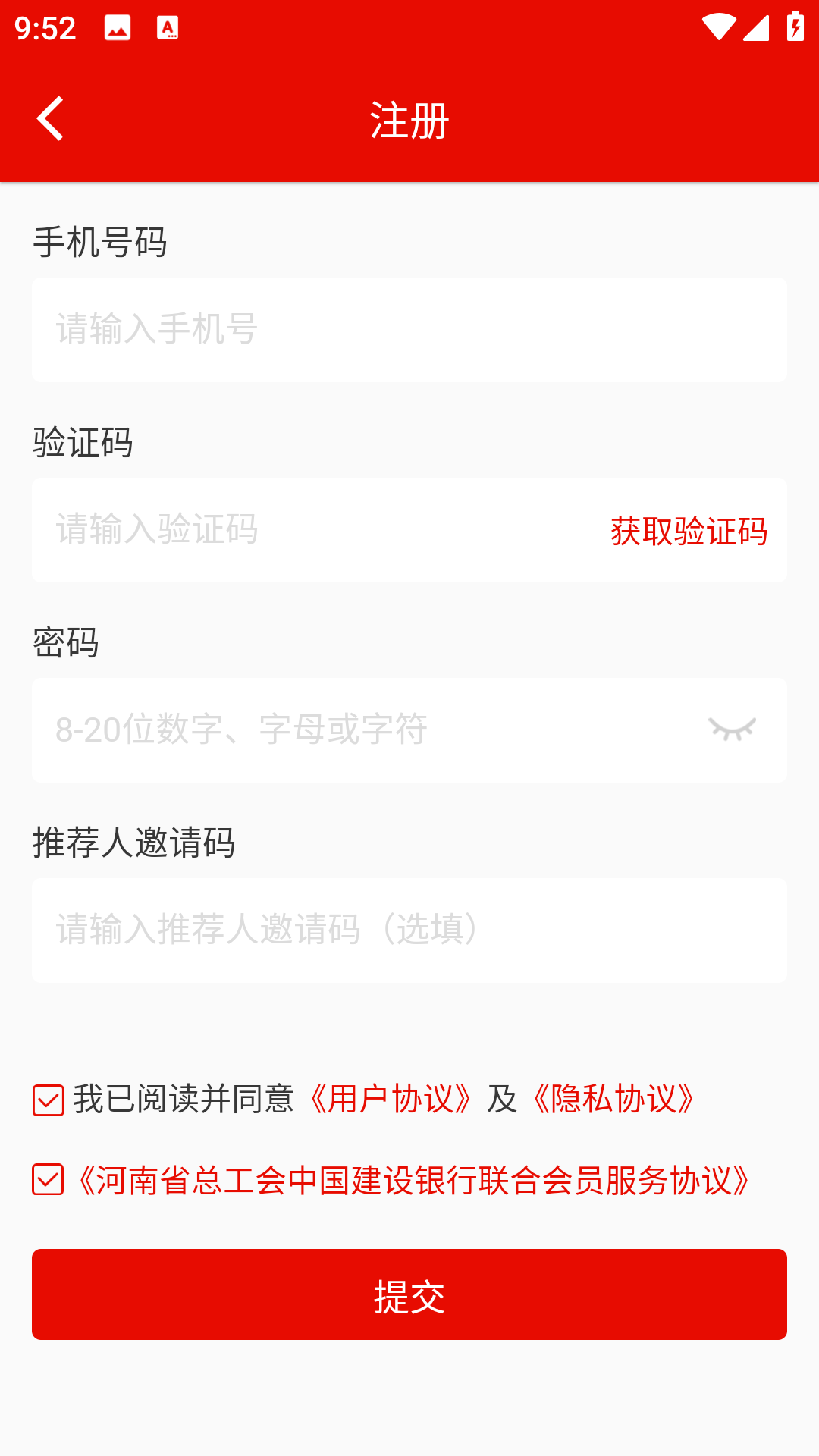Open 《河南省总工会中国建设银行联合会员服务协议》 link

[414, 1181]
